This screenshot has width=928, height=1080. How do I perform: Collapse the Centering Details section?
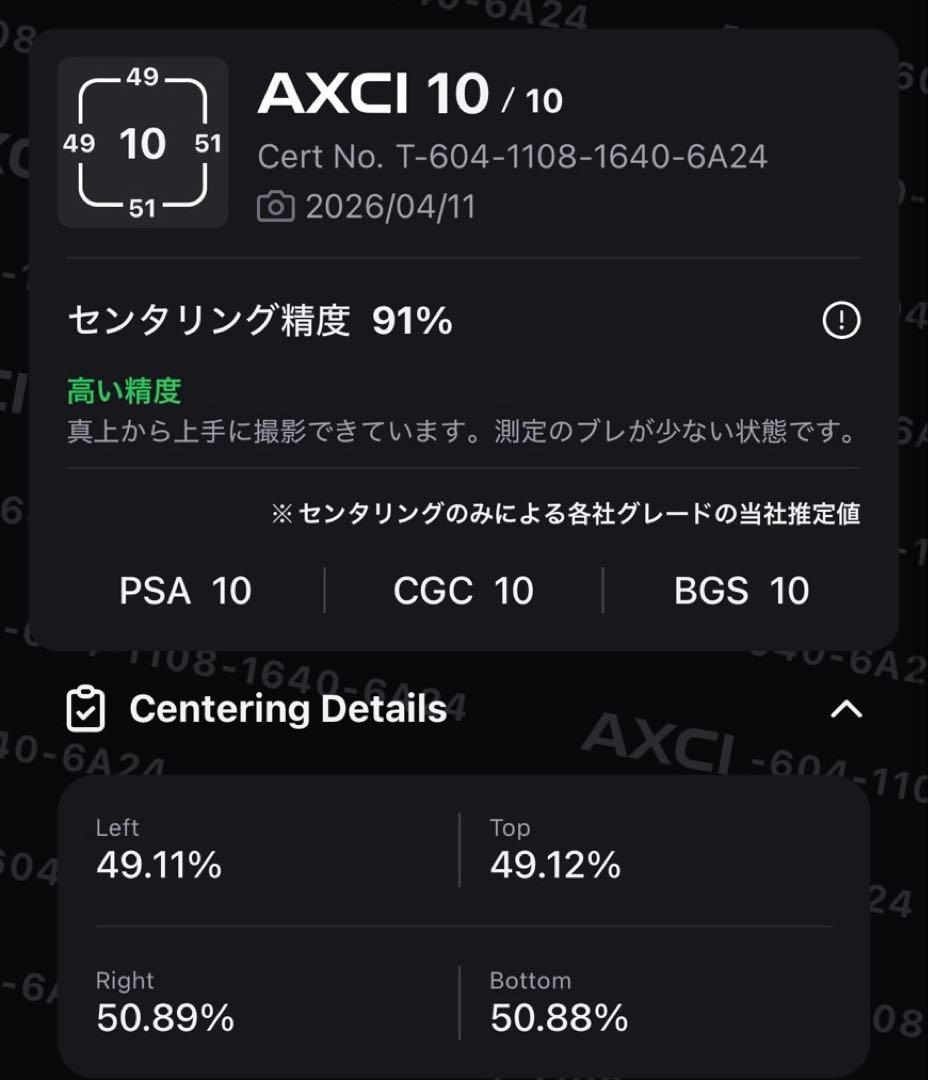point(847,709)
